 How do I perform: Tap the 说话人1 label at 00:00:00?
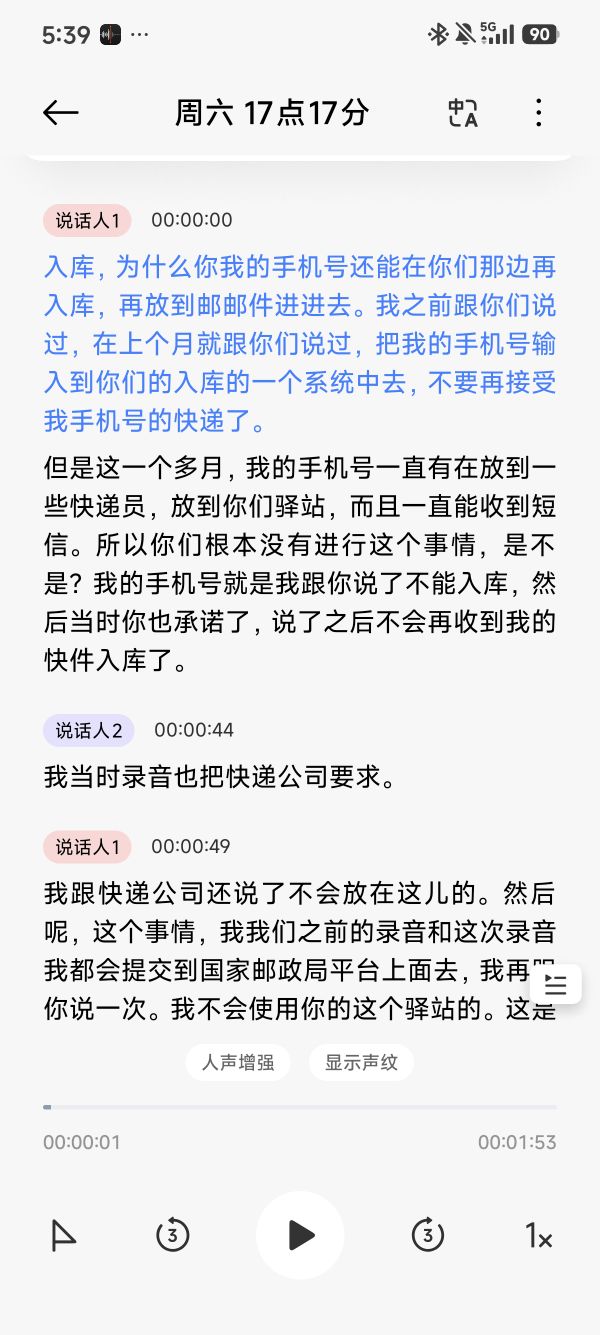[87, 220]
